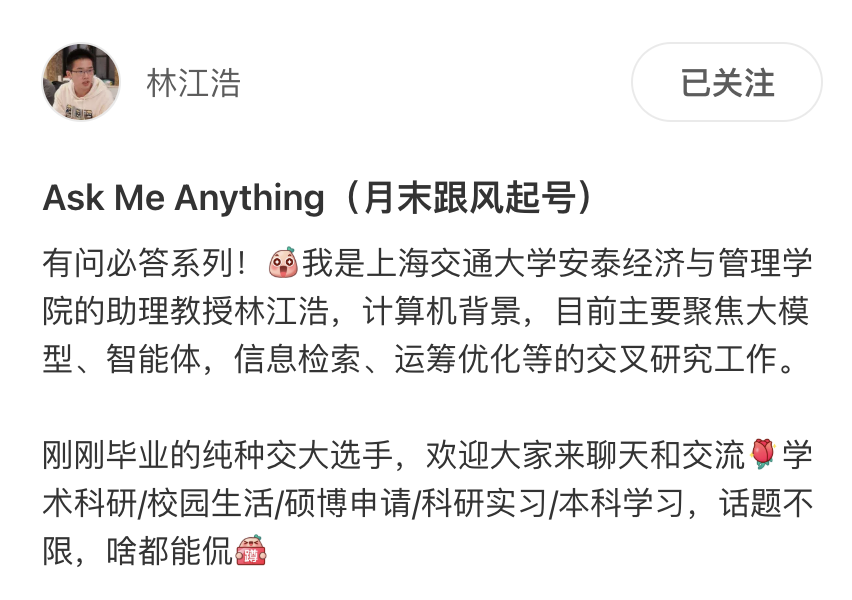
Task: Open 林江浩's profile avatar
Action: (81, 82)
